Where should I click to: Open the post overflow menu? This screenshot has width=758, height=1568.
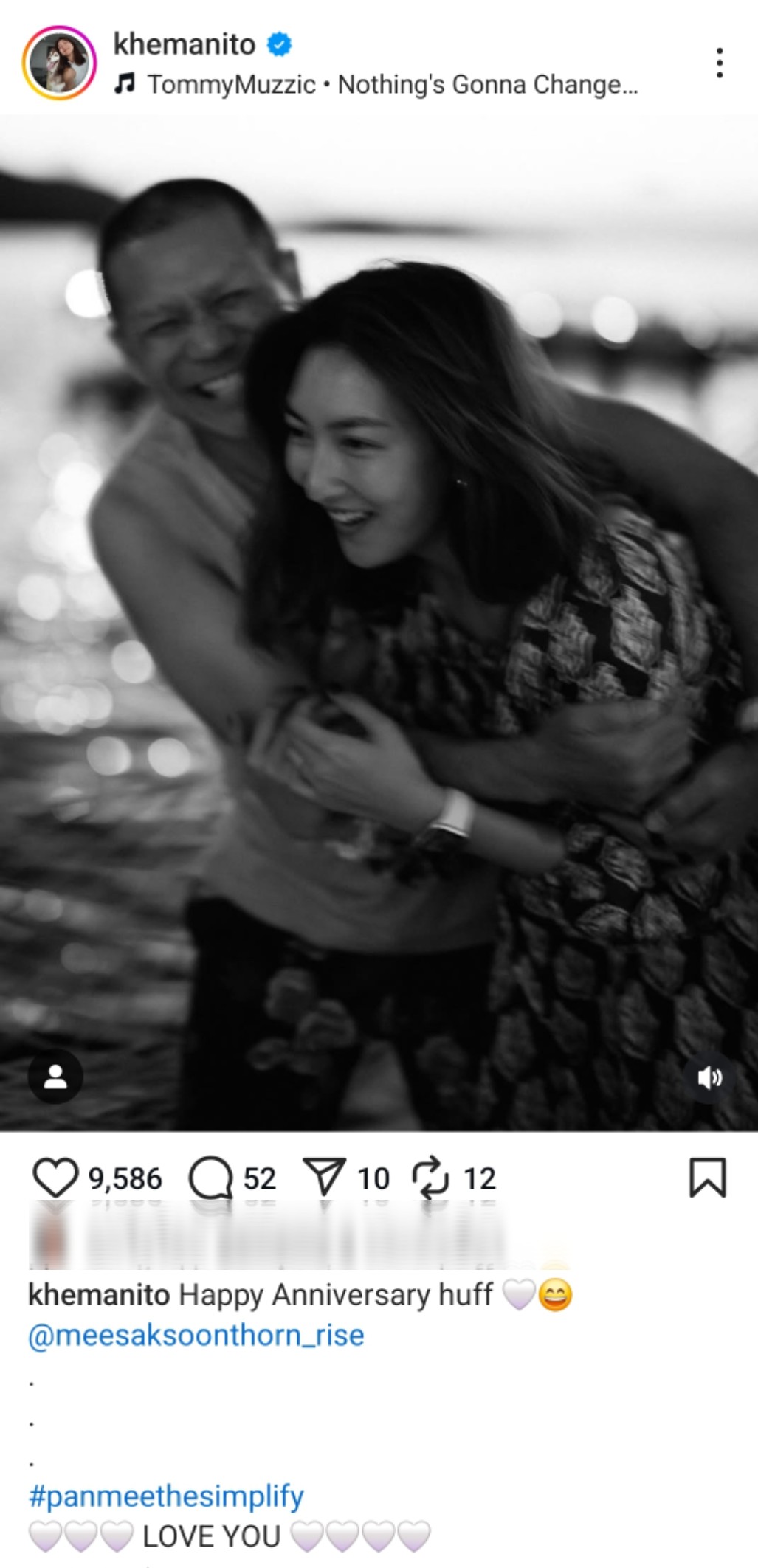tap(719, 63)
